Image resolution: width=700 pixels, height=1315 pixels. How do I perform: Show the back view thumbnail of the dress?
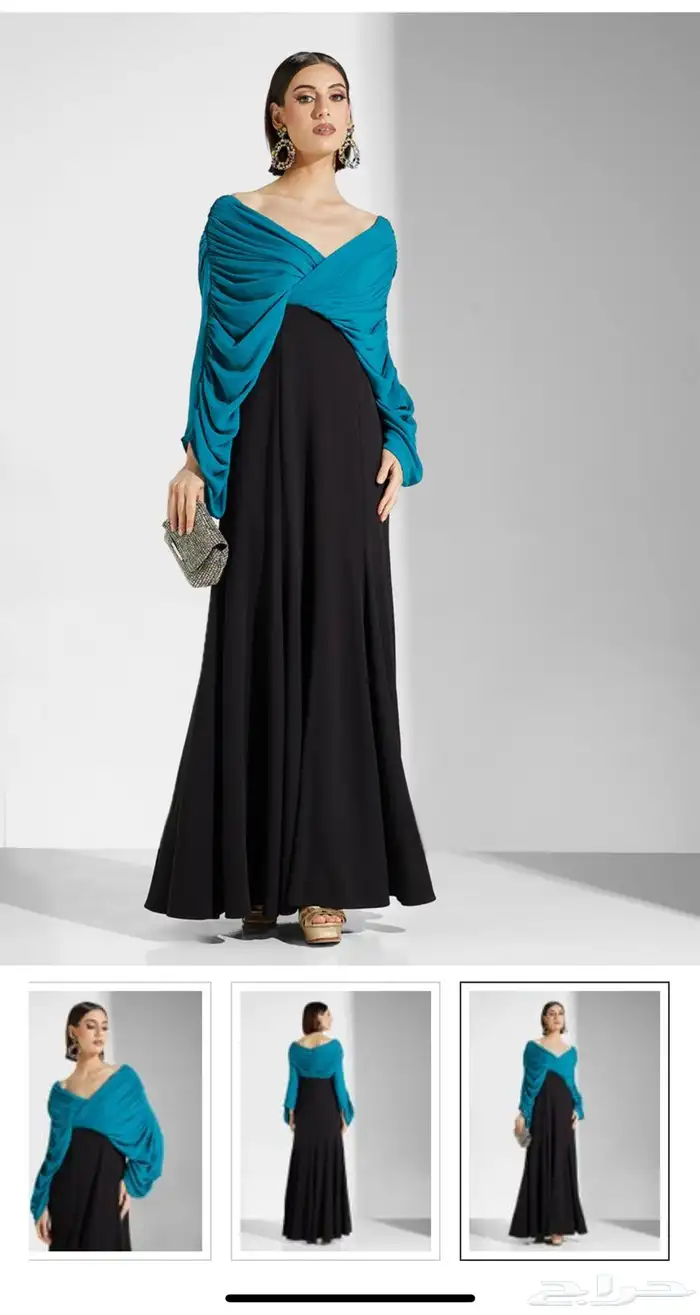coord(336,1120)
